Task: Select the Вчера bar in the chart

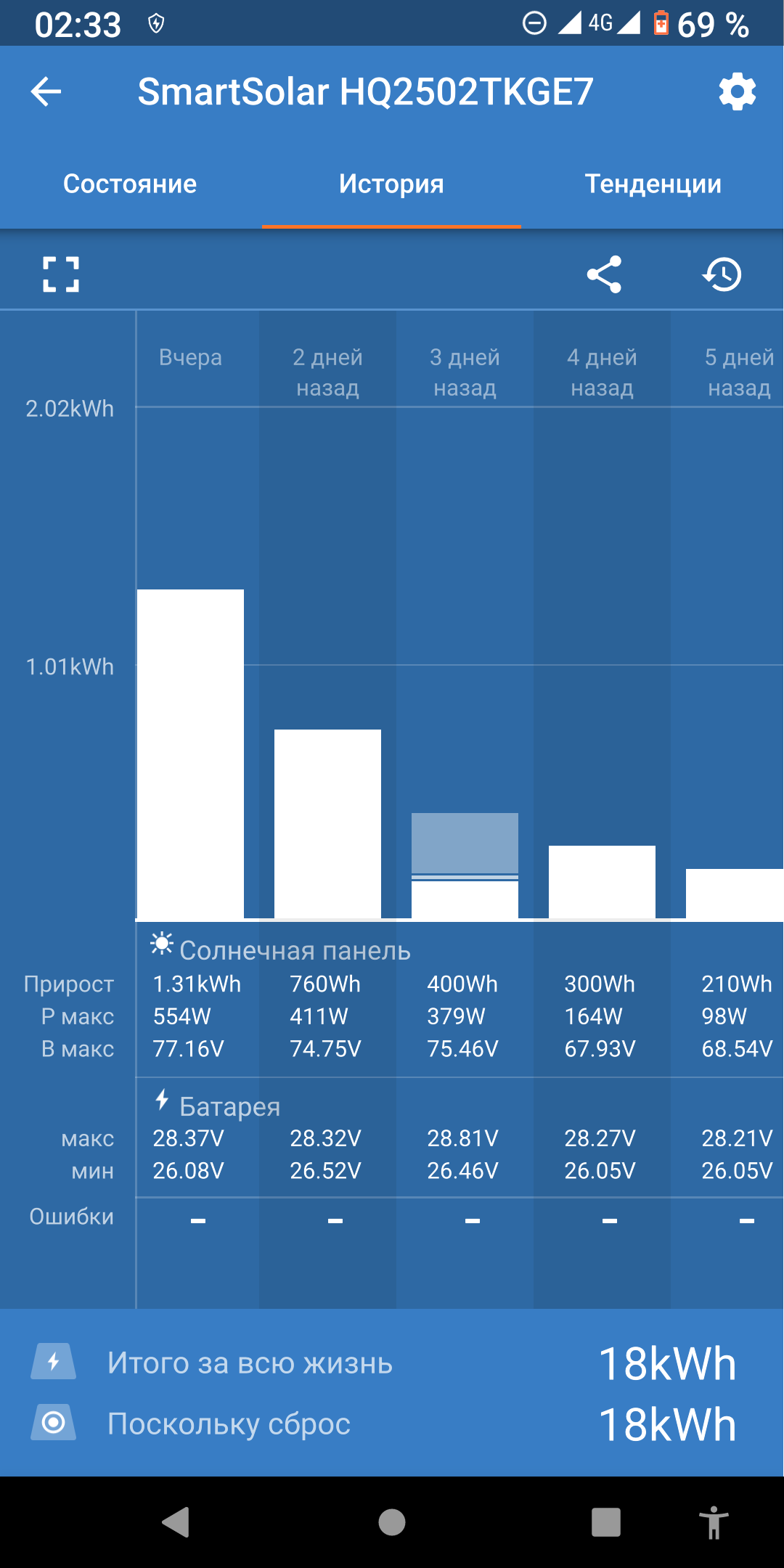Action: point(190,754)
